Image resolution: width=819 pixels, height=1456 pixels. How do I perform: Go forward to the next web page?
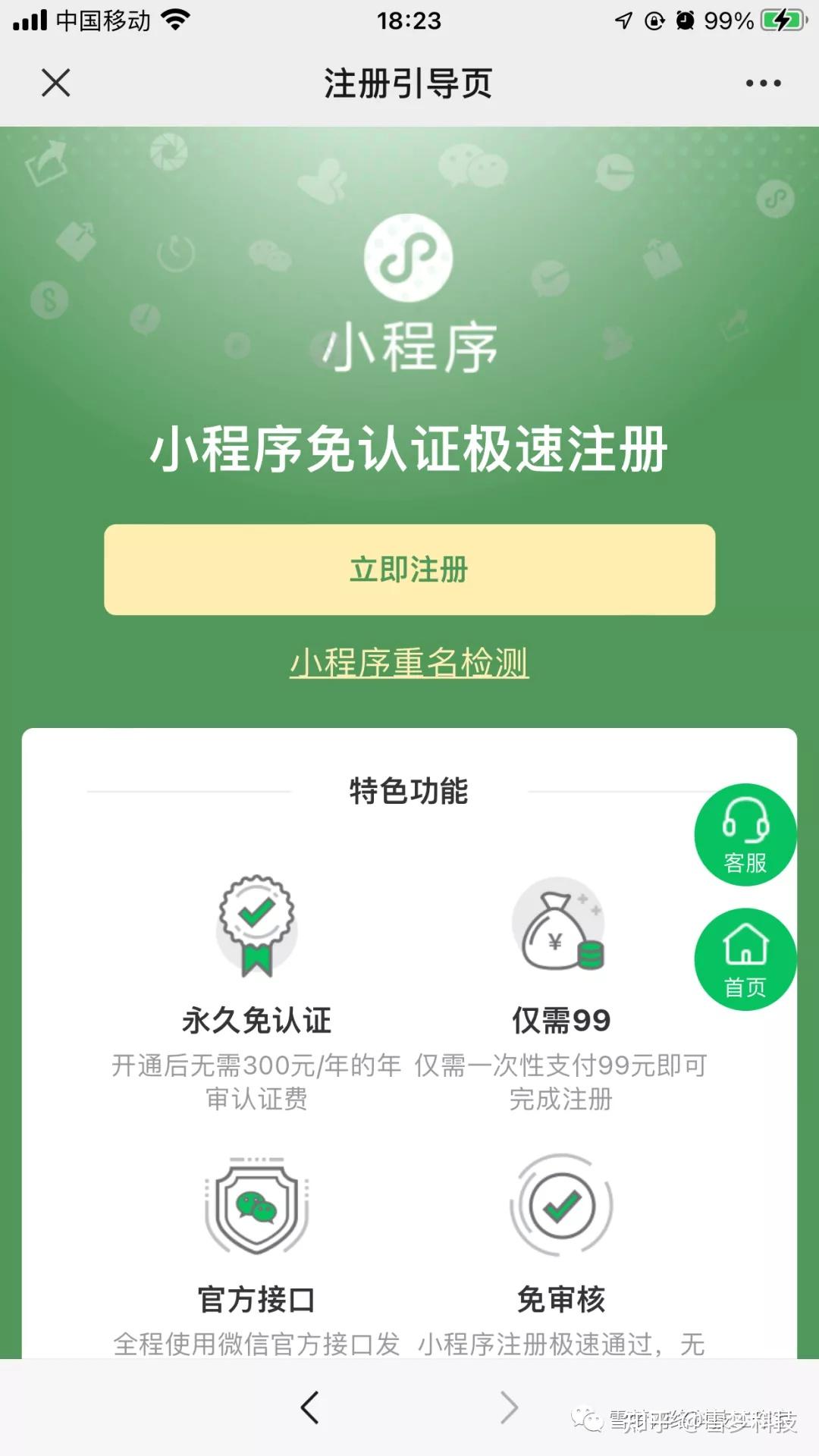tap(510, 1407)
